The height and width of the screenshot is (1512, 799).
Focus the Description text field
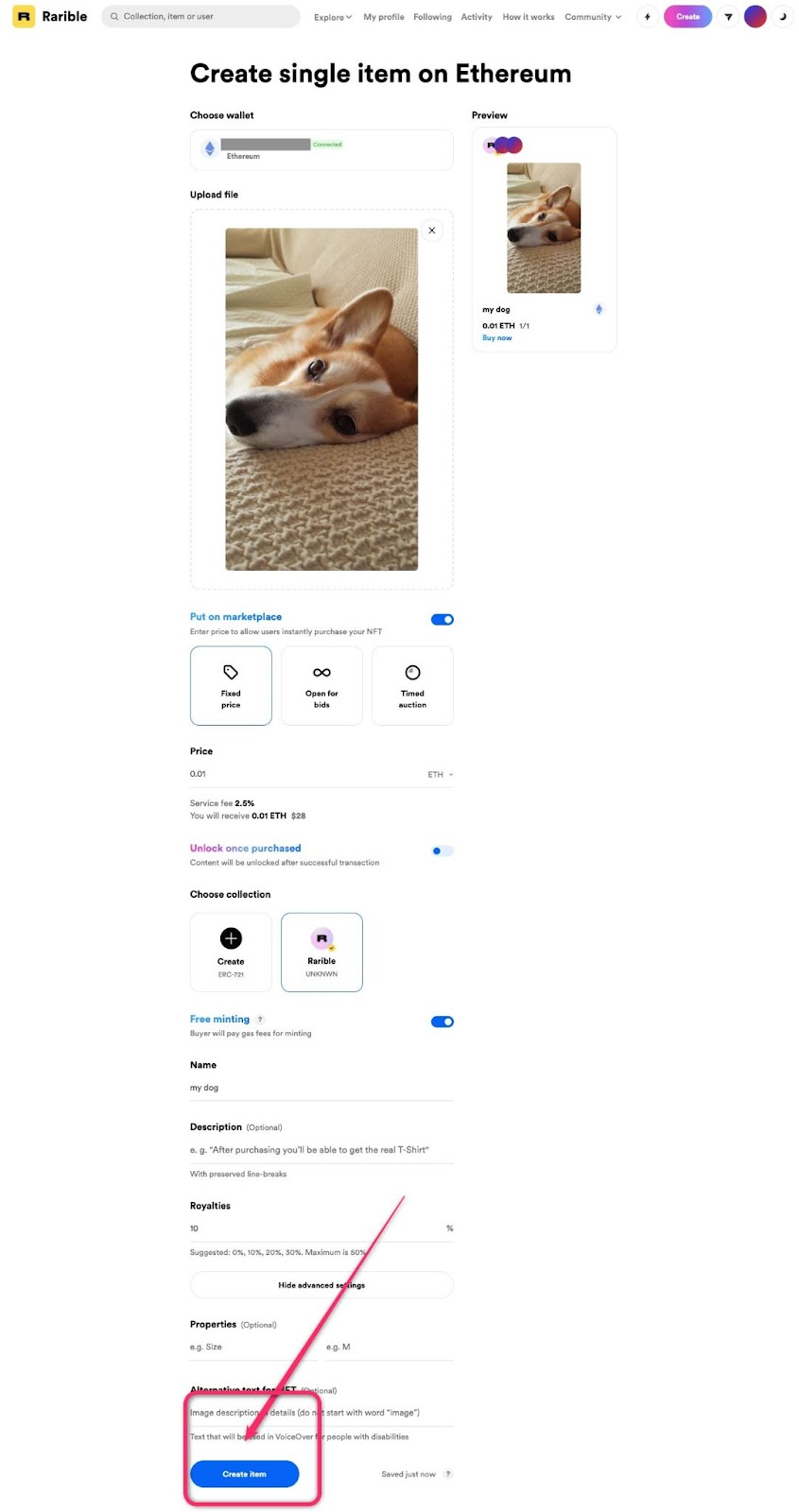pyautogui.click(x=321, y=1150)
